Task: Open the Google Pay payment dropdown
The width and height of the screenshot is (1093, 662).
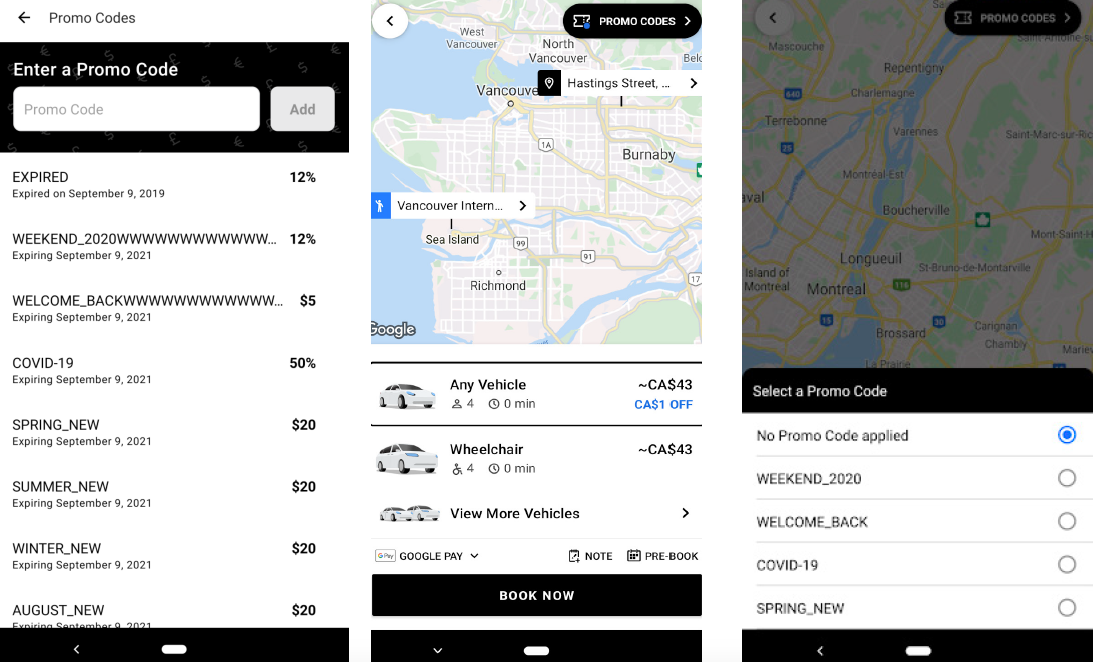Action: coord(428,556)
